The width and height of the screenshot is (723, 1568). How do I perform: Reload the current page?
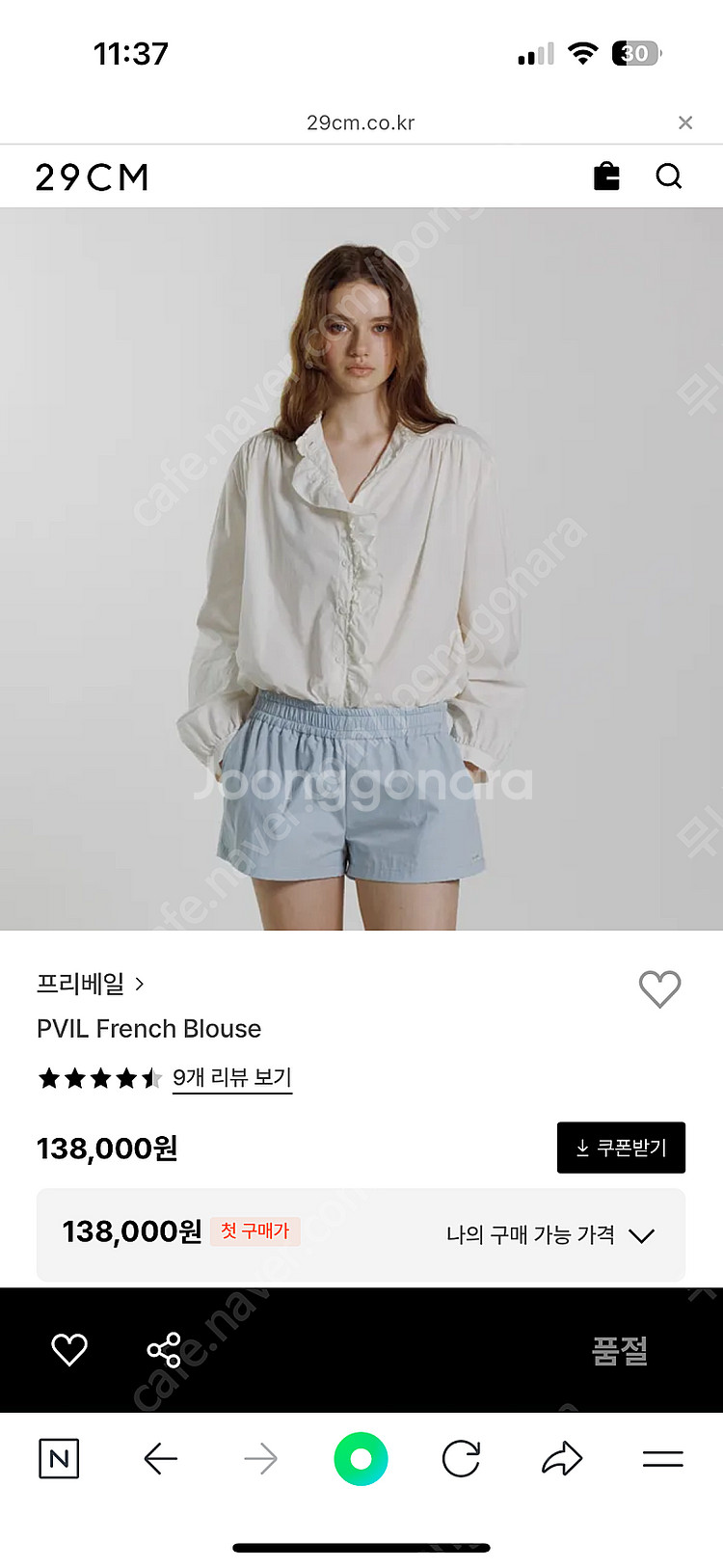tap(461, 1459)
